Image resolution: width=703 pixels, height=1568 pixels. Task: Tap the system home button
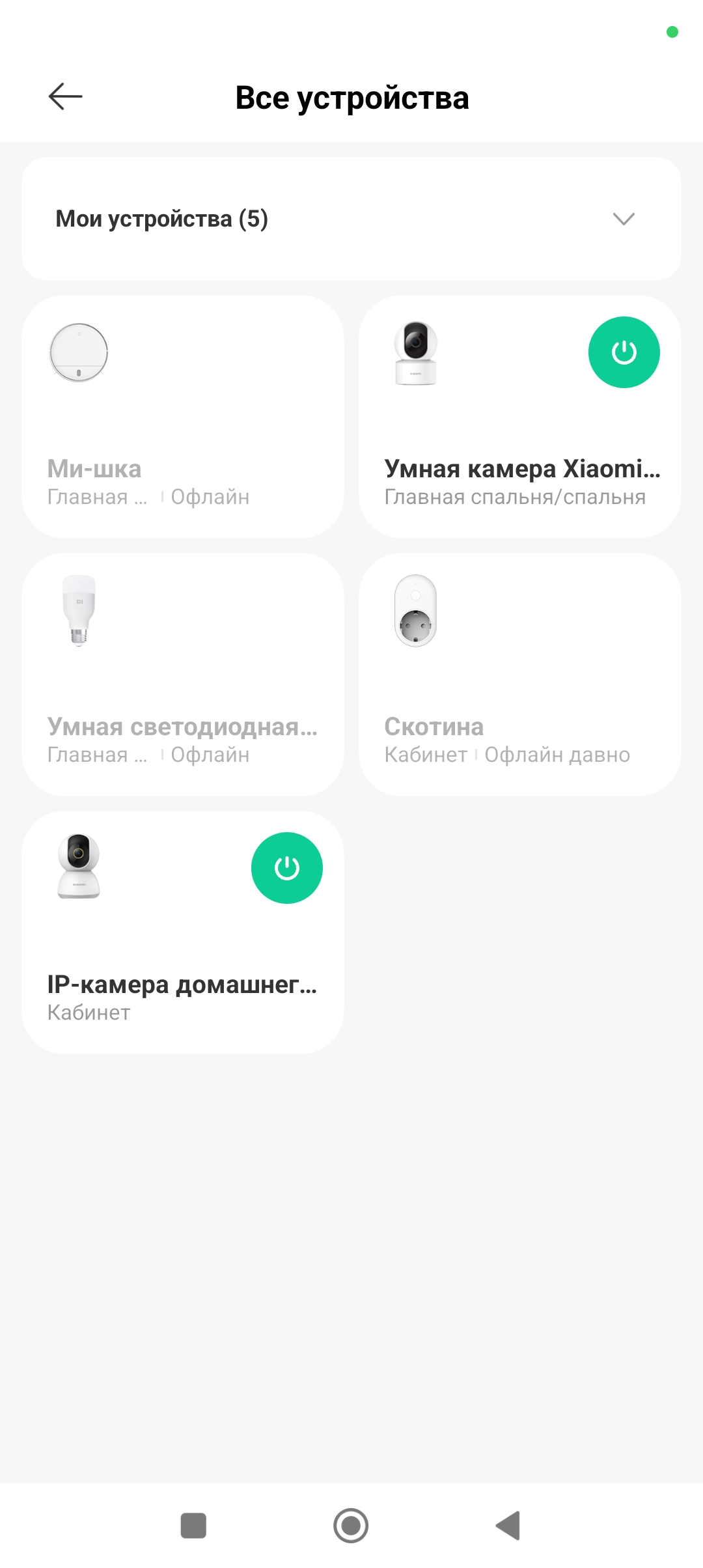(351, 1525)
